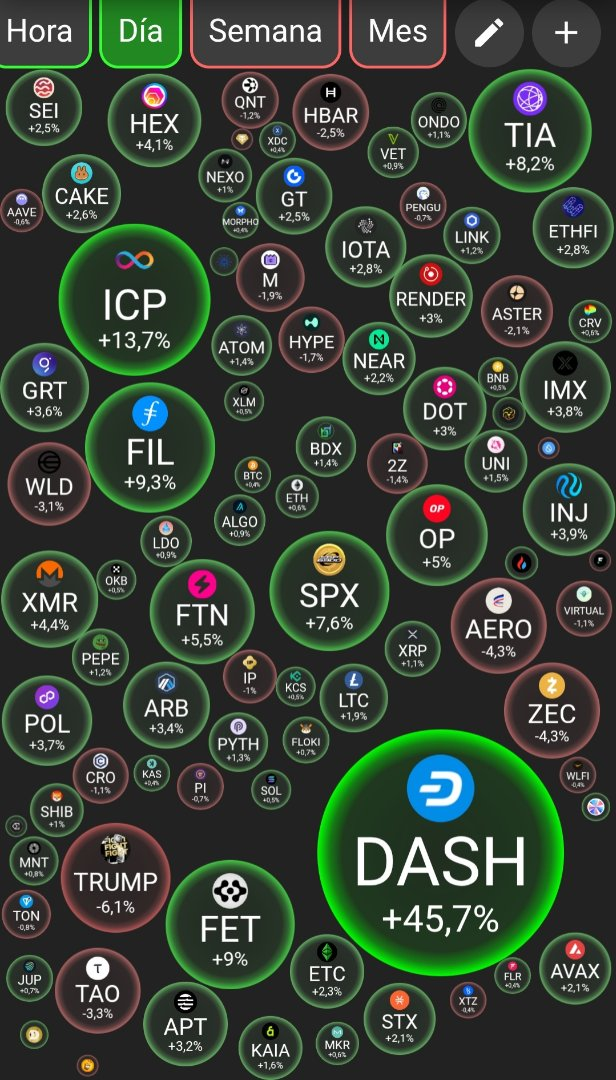The width and height of the screenshot is (616, 1080).
Task: Open the TIA +8,2% bubble
Action: (x=529, y=128)
